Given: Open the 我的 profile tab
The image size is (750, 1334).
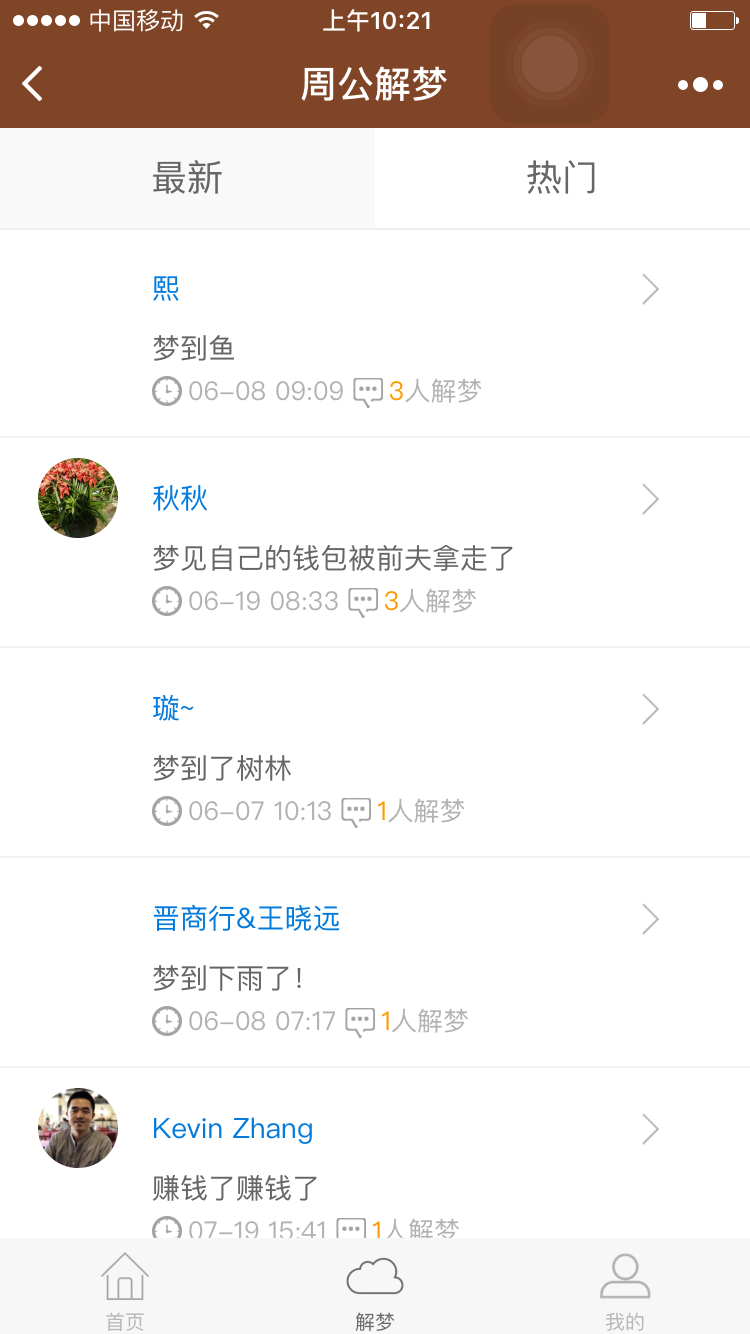Looking at the screenshot, I should [x=625, y=1290].
